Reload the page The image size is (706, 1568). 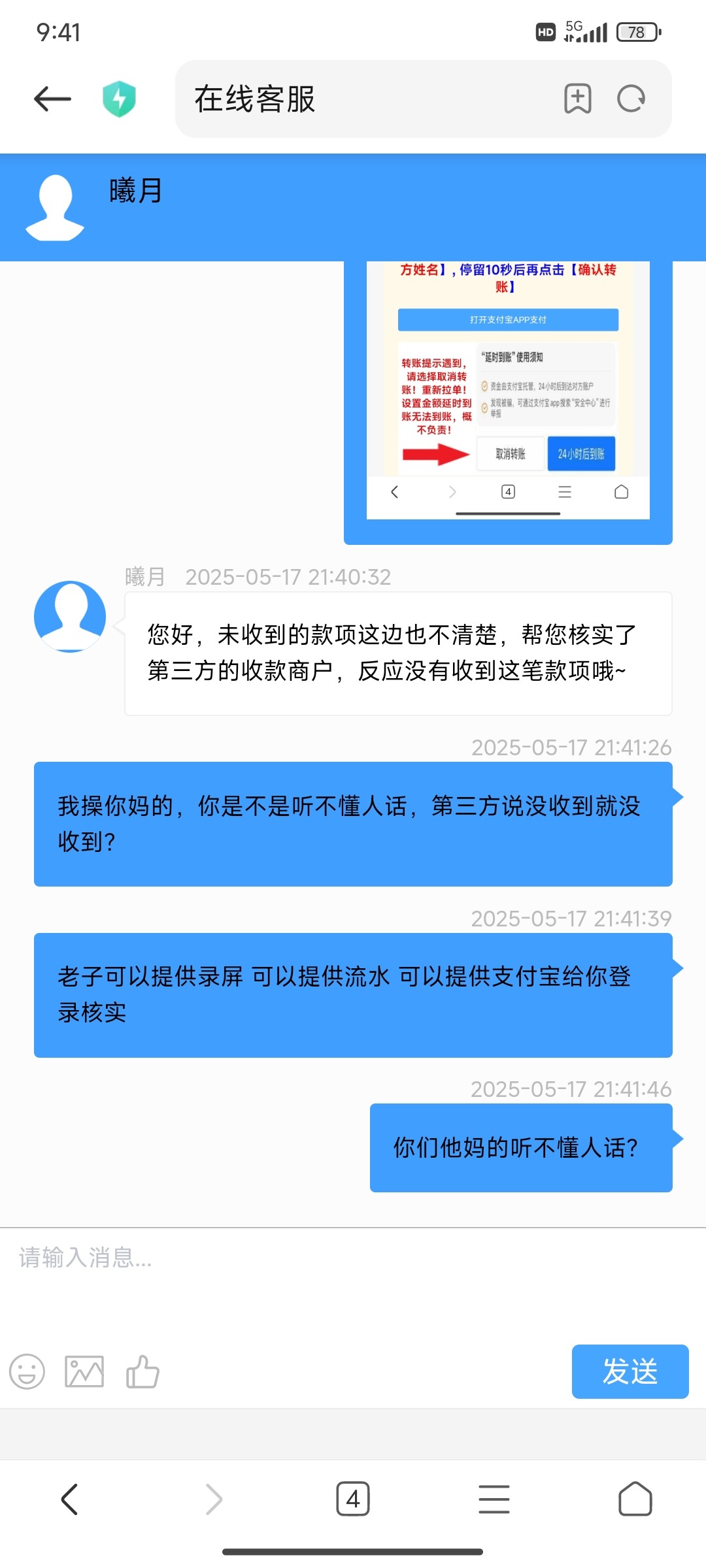(631, 99)
